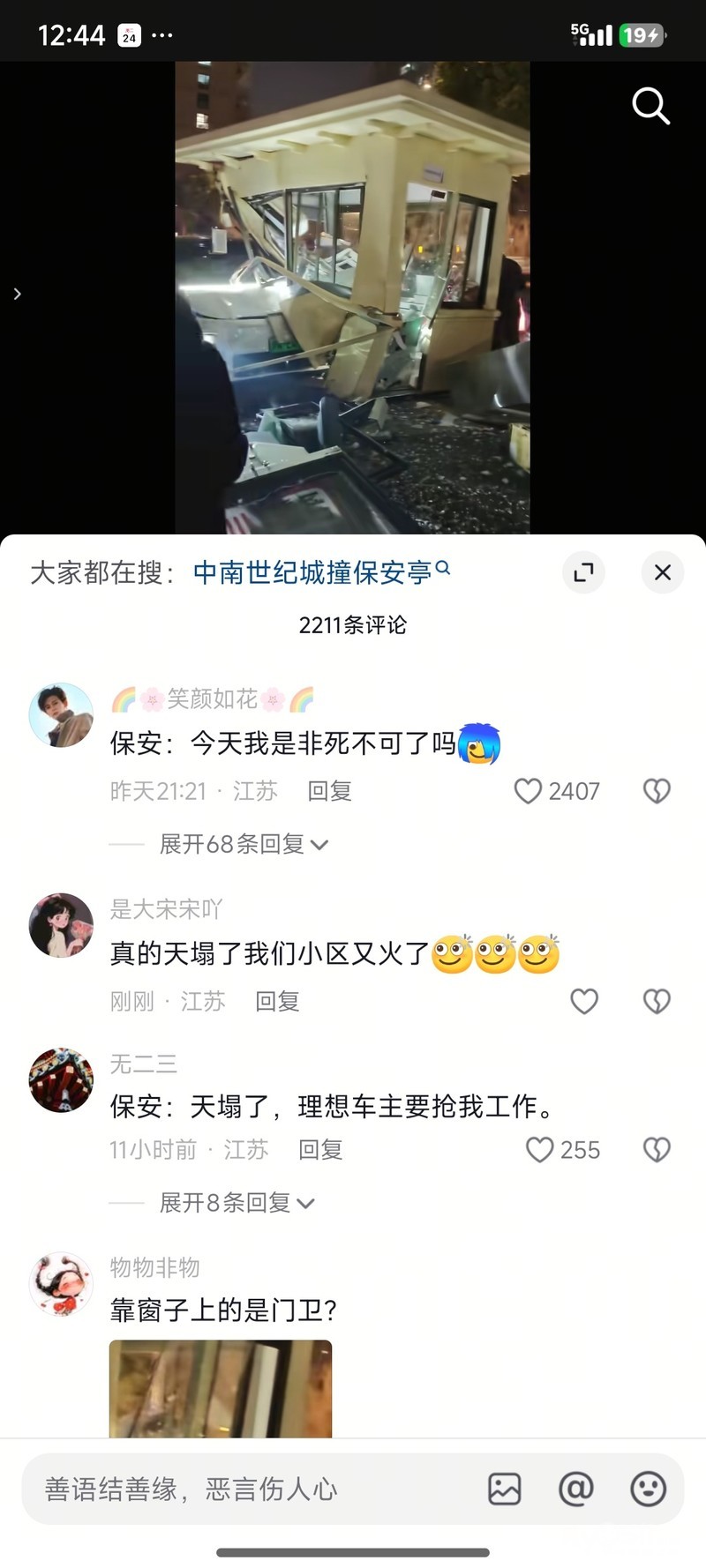Open the image in 物物非物's comment
The image size is (706, 1568).
(221, 1388)
